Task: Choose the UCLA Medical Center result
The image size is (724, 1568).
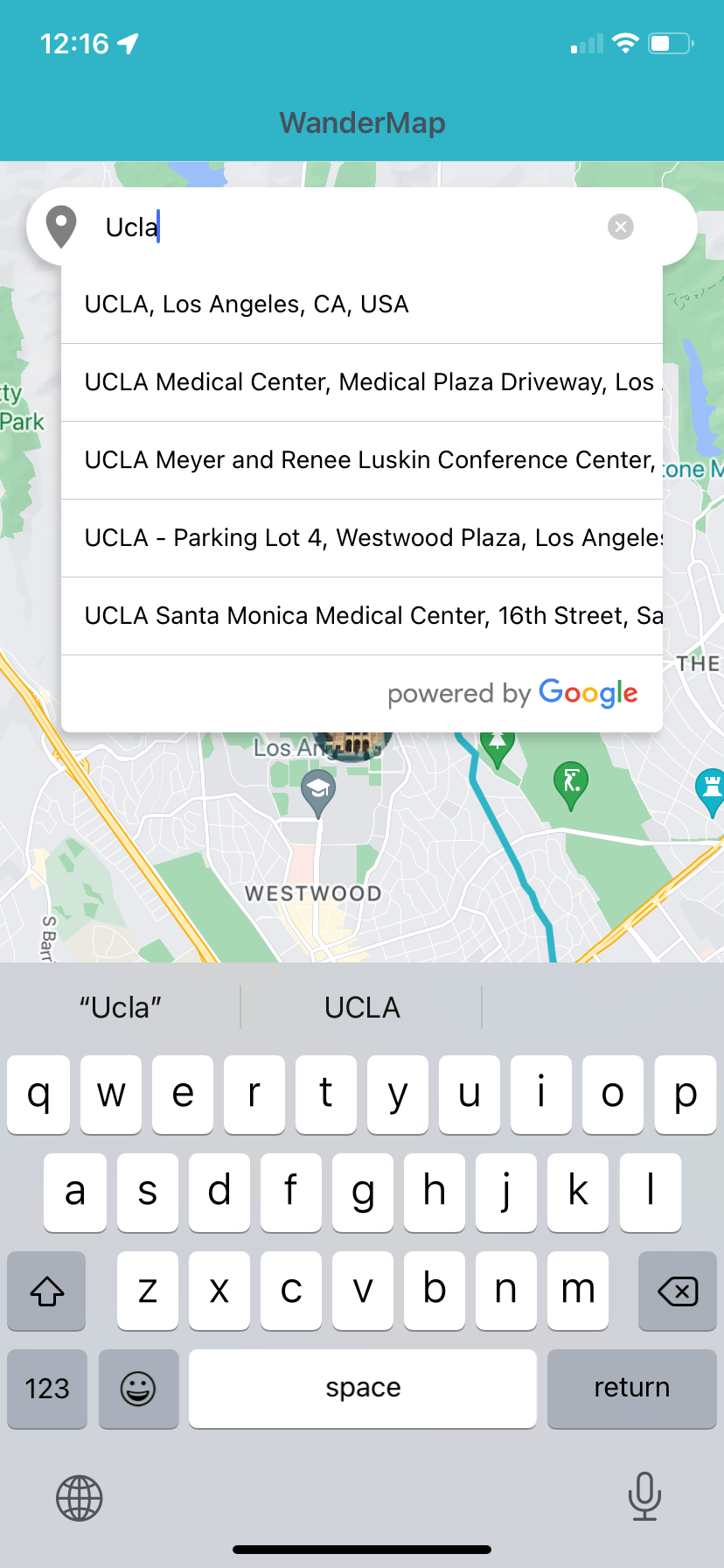Action: (361, 381)
